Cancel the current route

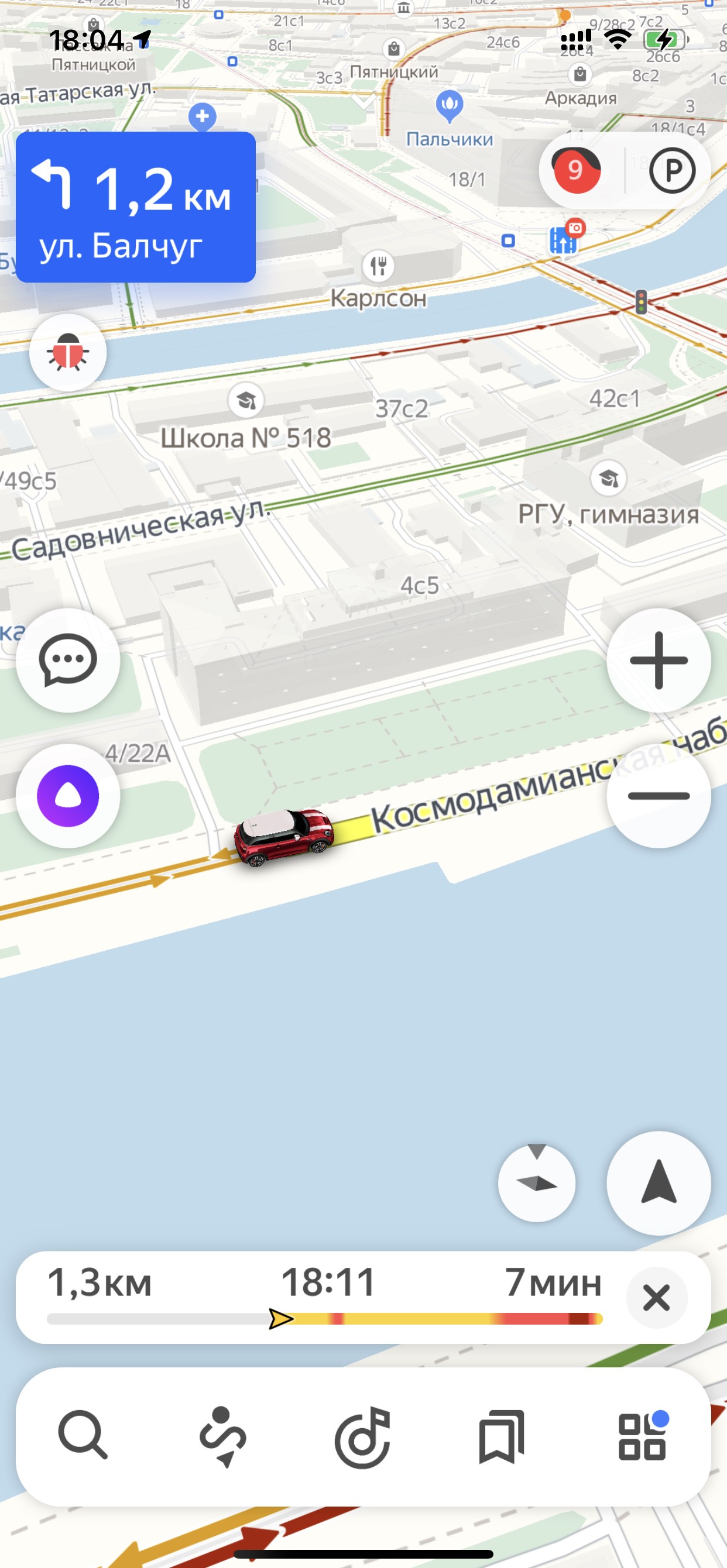pos(656,1297)
